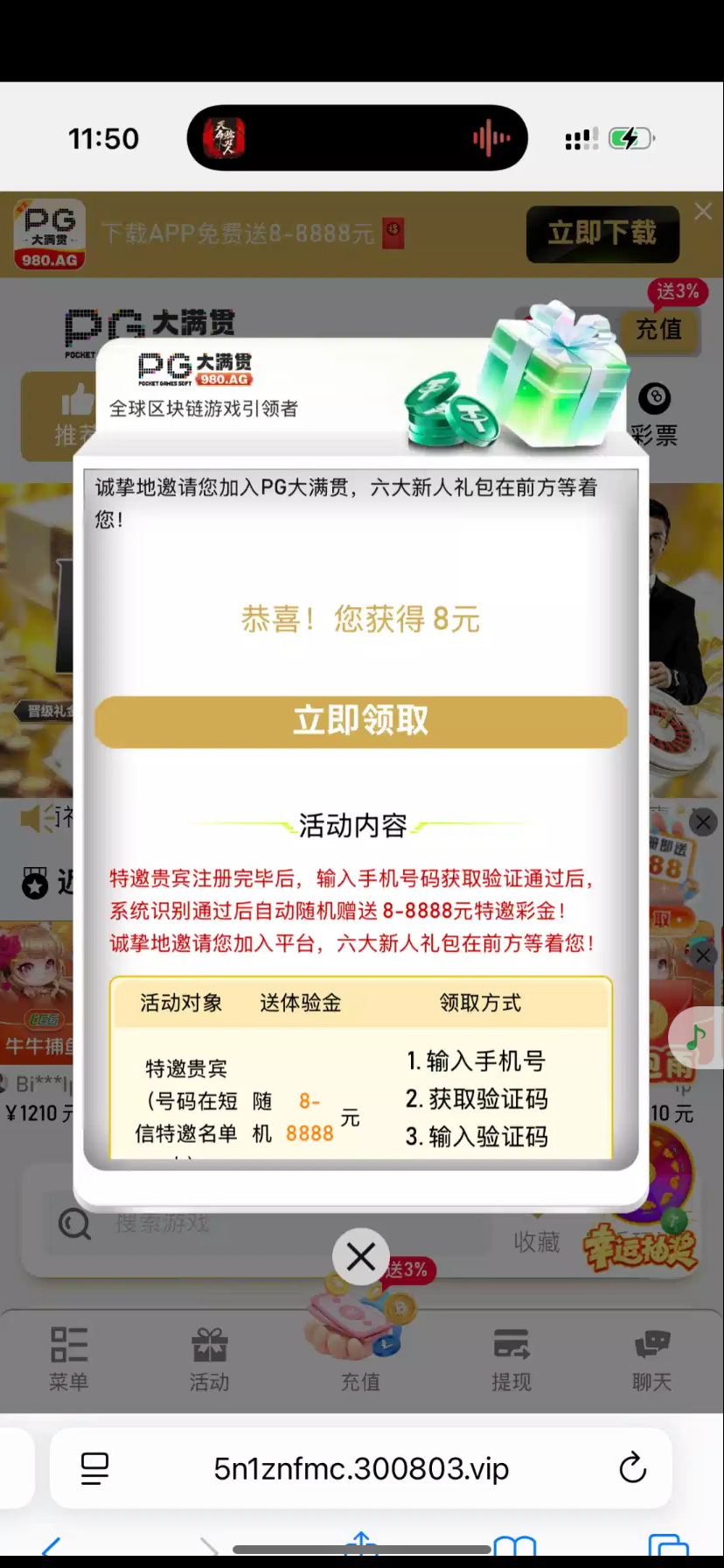Open the 收藏 favorites
The width and height of the screenshot is (724, 1568).
(536, 1240)
